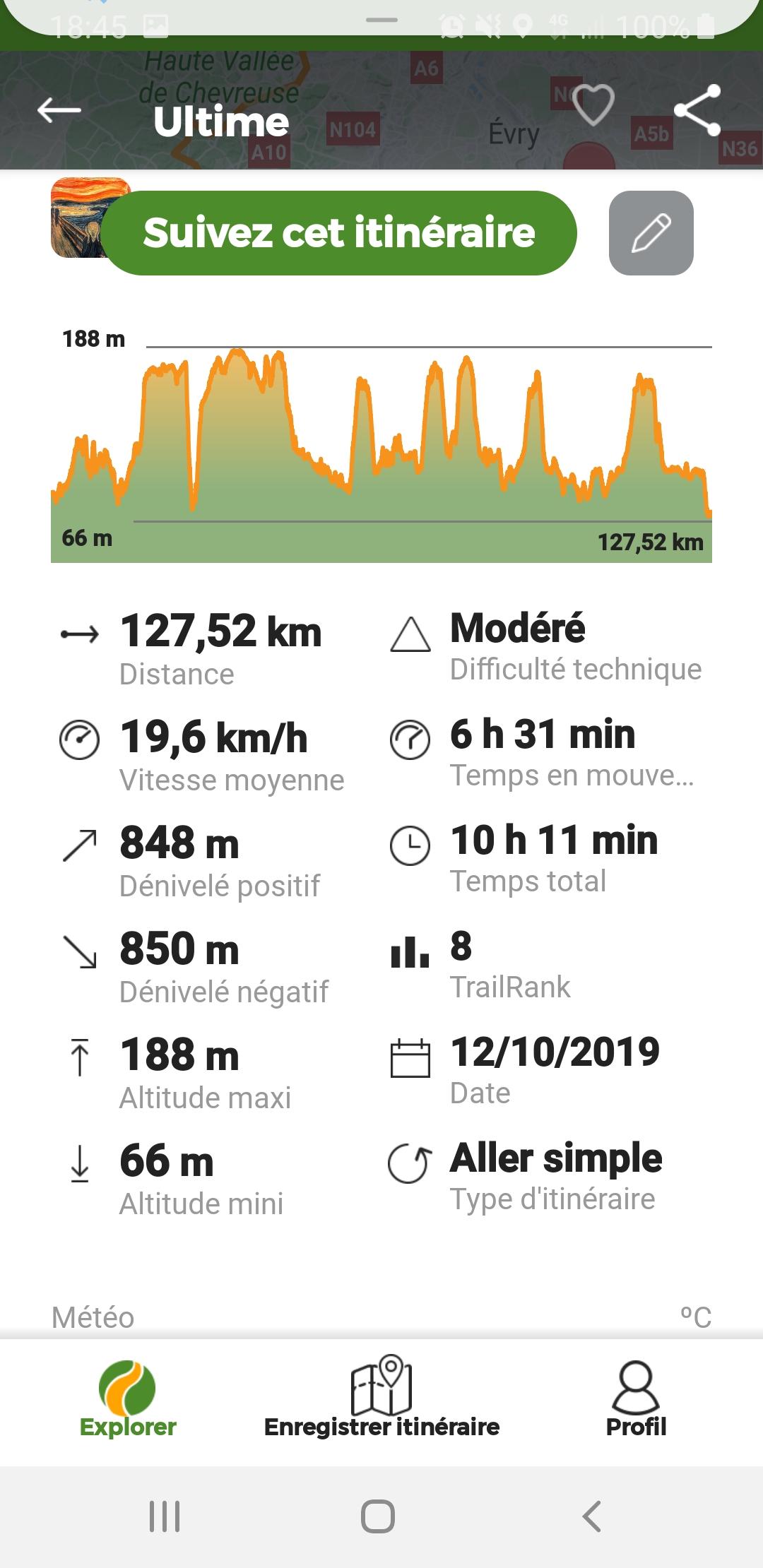Image resolution: width=763 pixels, height=1568 pixels.
Task: Switch to the Explorer tab
Action: point(128,1399)
